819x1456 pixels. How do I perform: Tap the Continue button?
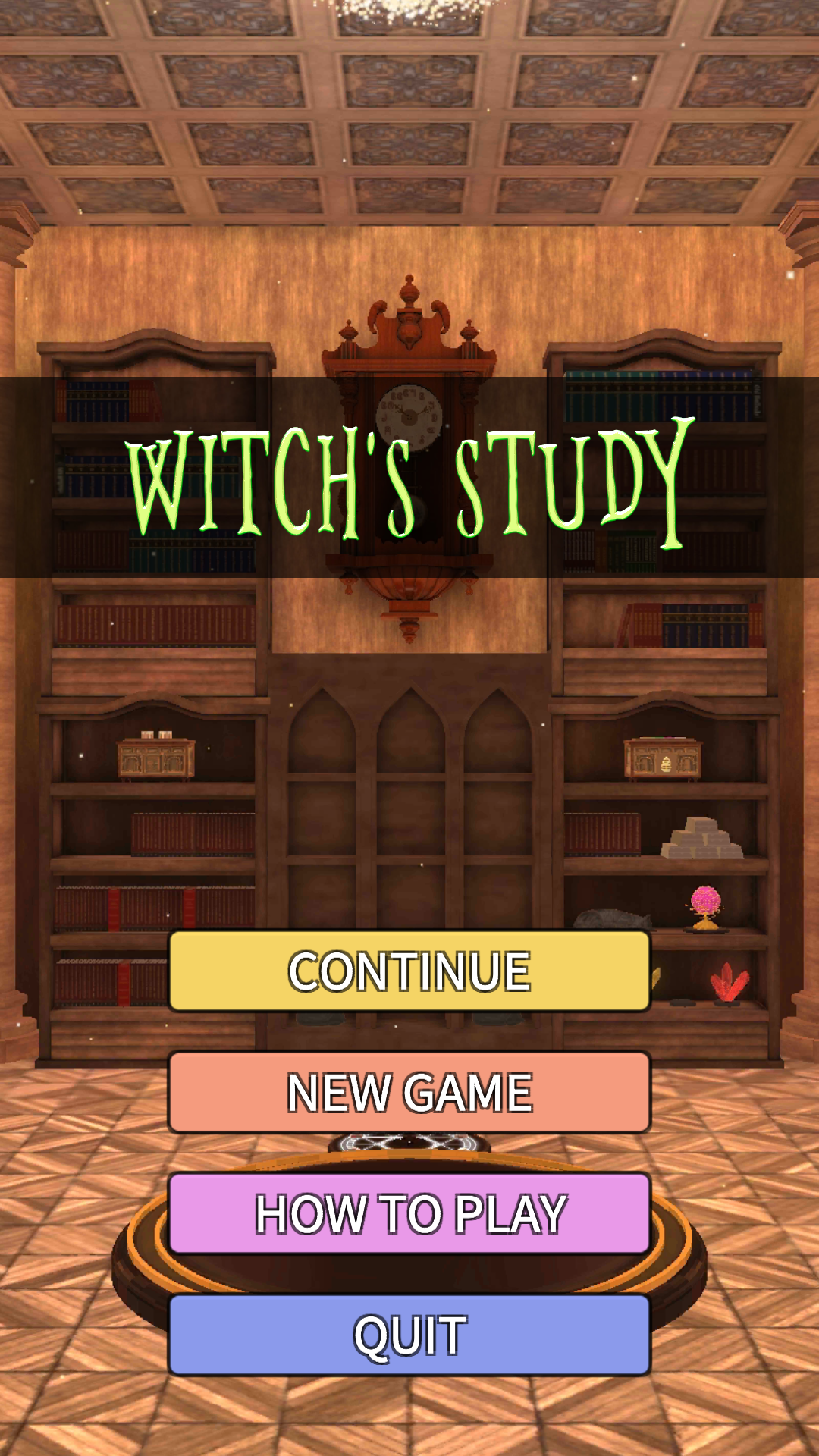[x=409, y=971]
